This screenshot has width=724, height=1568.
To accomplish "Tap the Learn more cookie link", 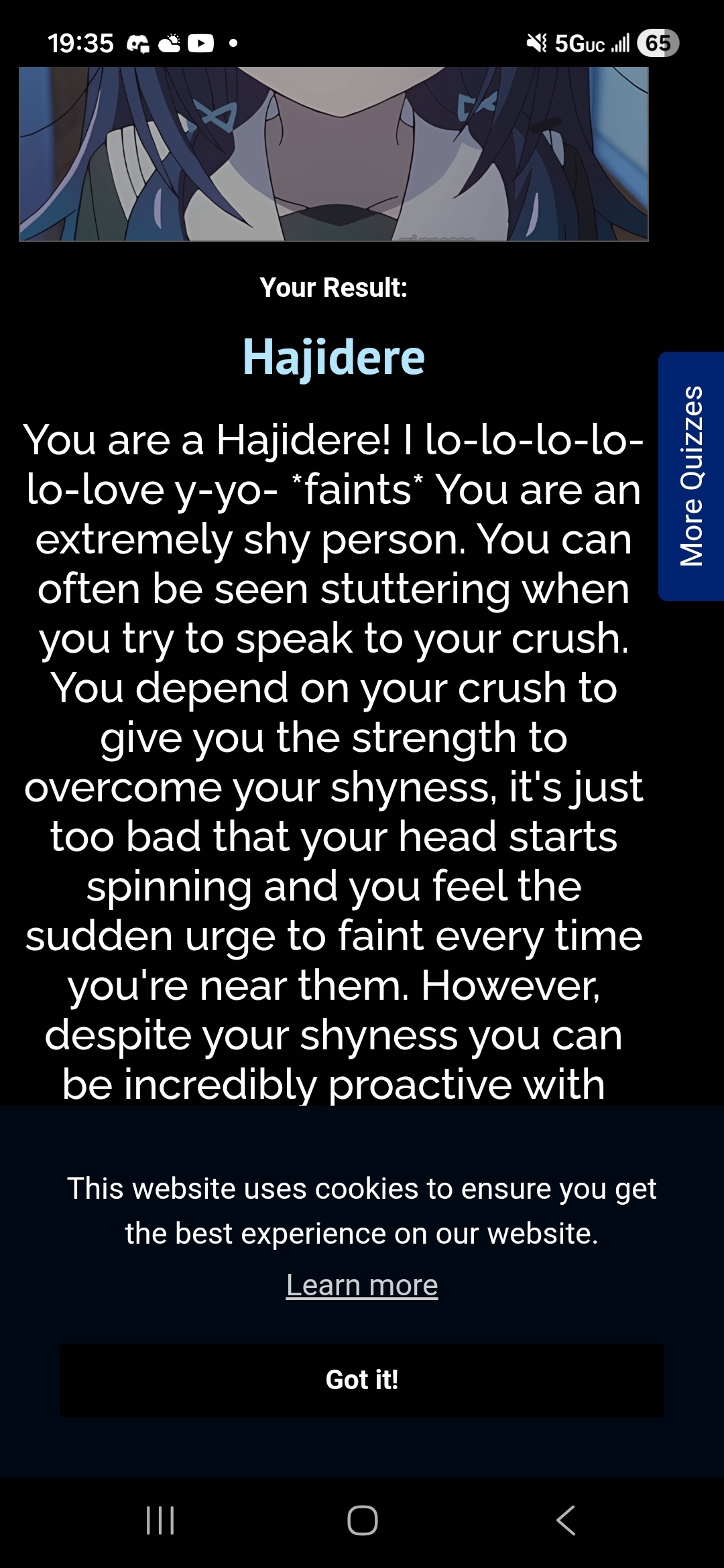I will point(362,1285).
